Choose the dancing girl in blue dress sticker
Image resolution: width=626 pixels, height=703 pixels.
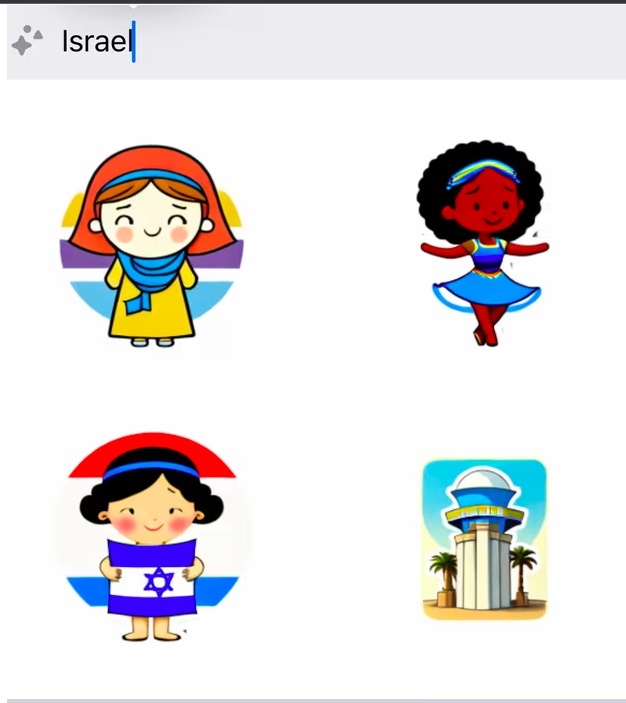point(483,244)
